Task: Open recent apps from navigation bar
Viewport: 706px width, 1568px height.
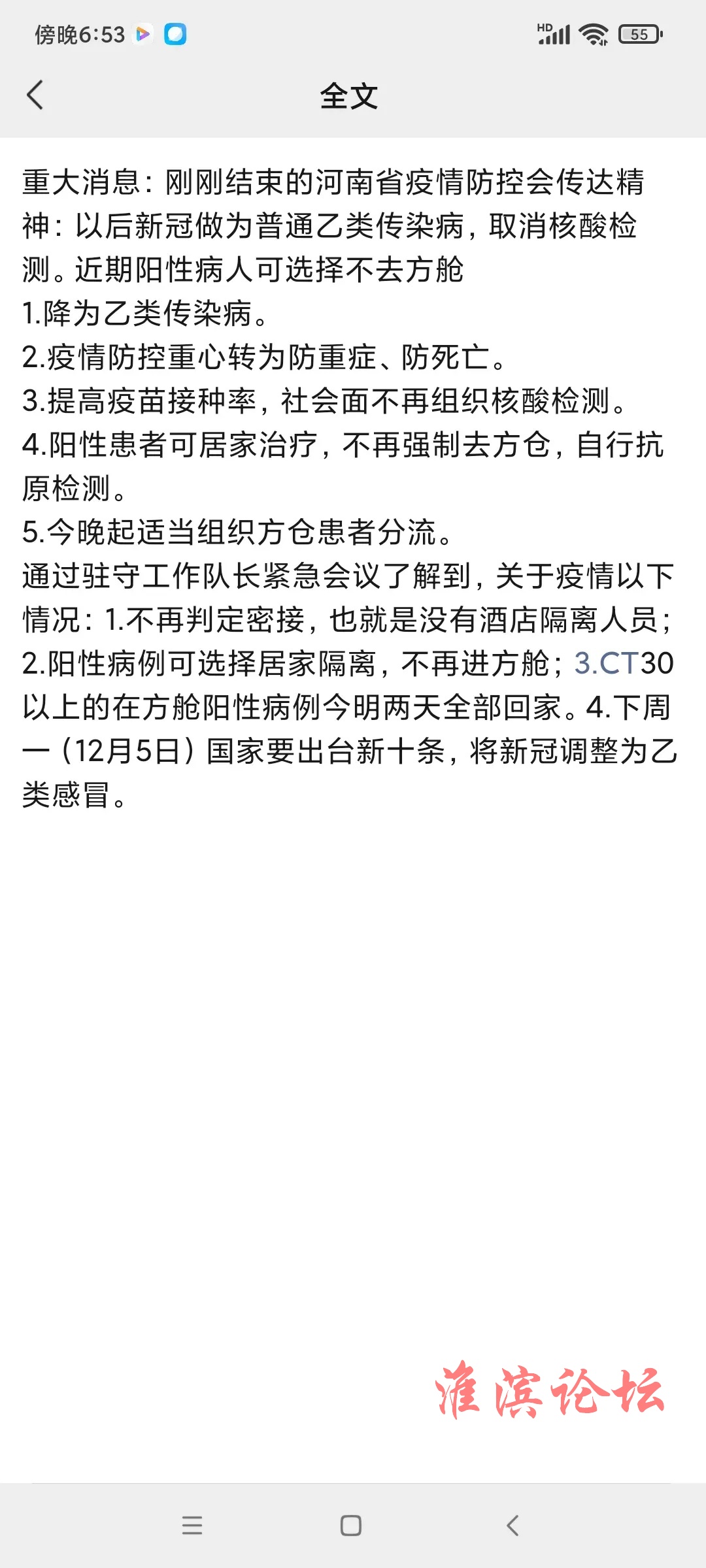Action: (192, 1525)
